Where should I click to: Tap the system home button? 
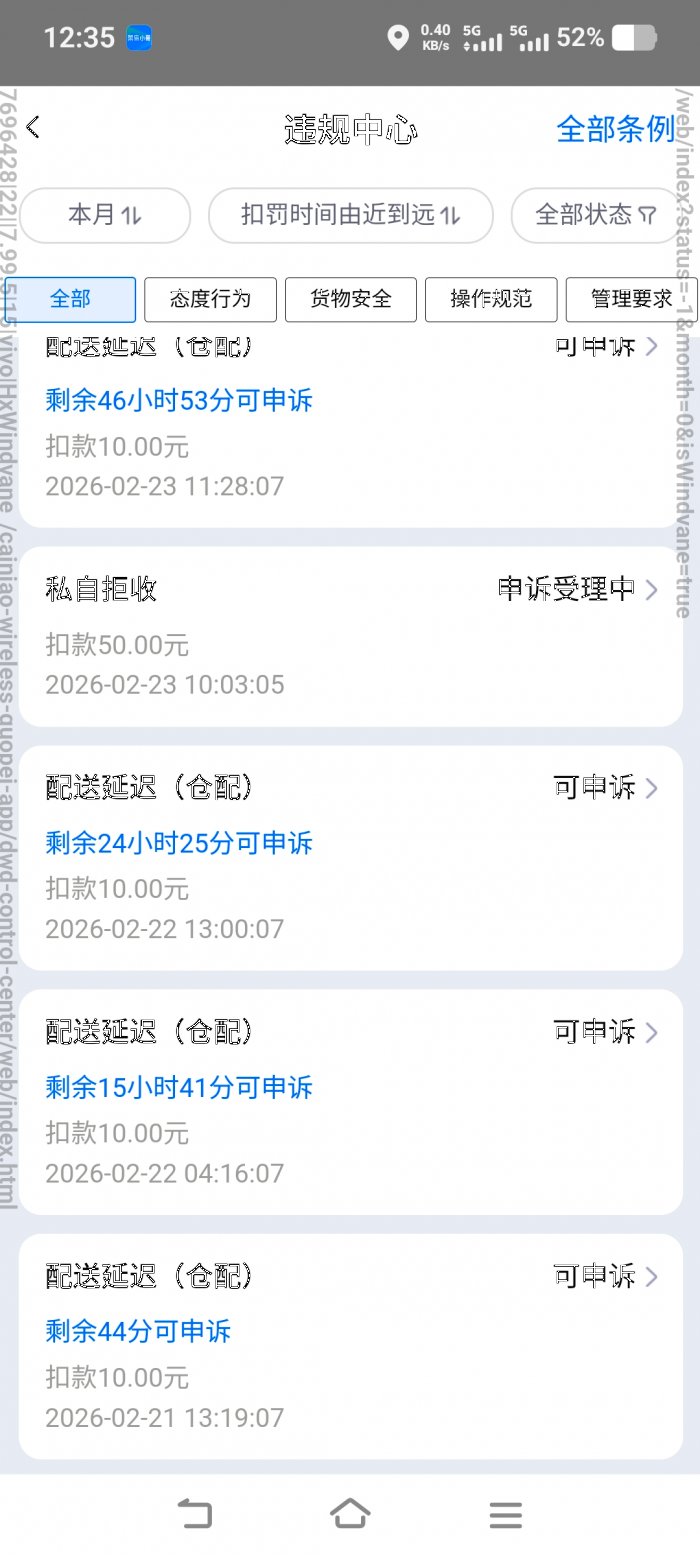click(x=350, y=1514)
